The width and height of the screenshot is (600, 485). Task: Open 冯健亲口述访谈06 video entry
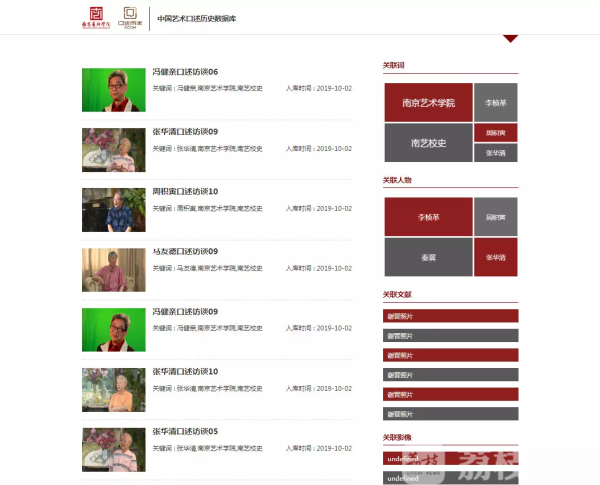pyautogui.click(x=185, y=73)
